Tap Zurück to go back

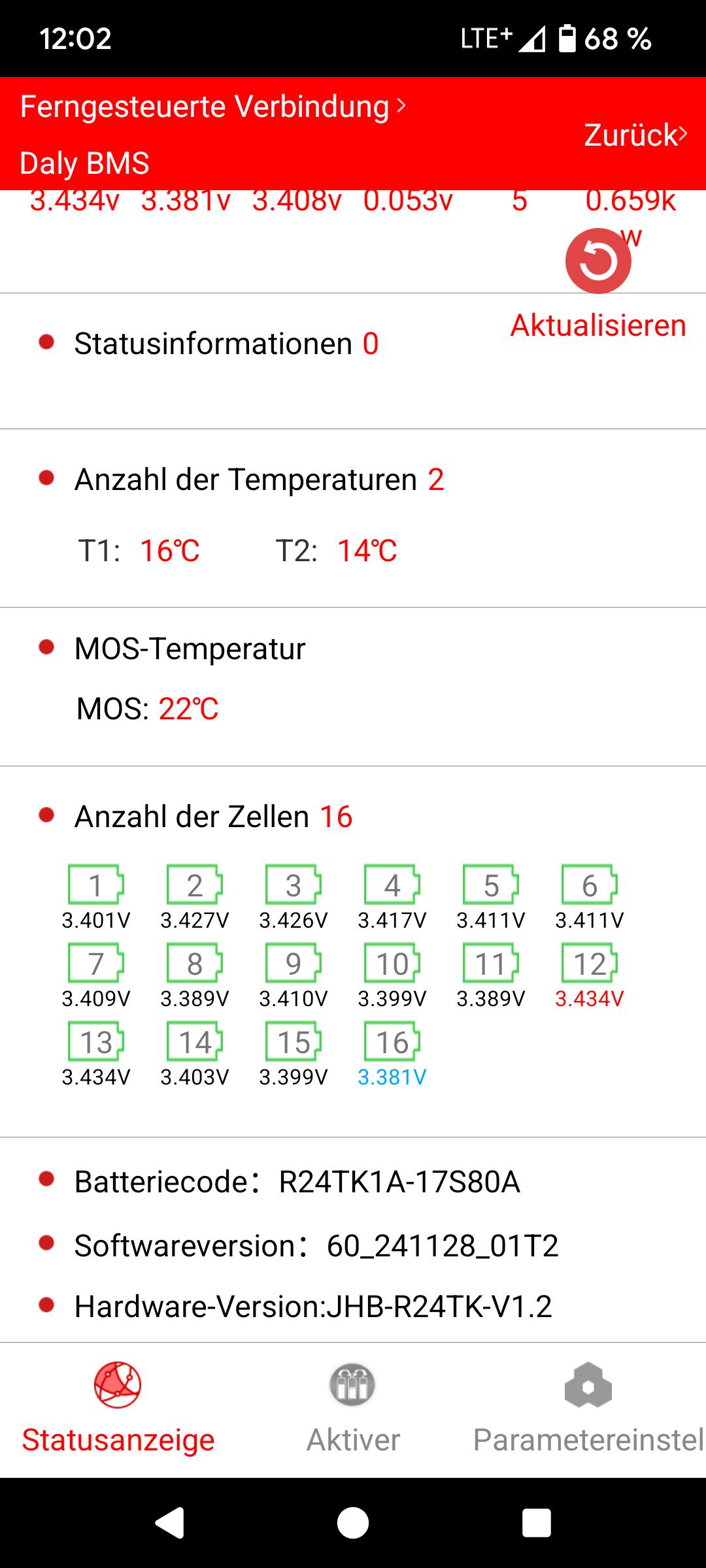click(x=635, y=135)
